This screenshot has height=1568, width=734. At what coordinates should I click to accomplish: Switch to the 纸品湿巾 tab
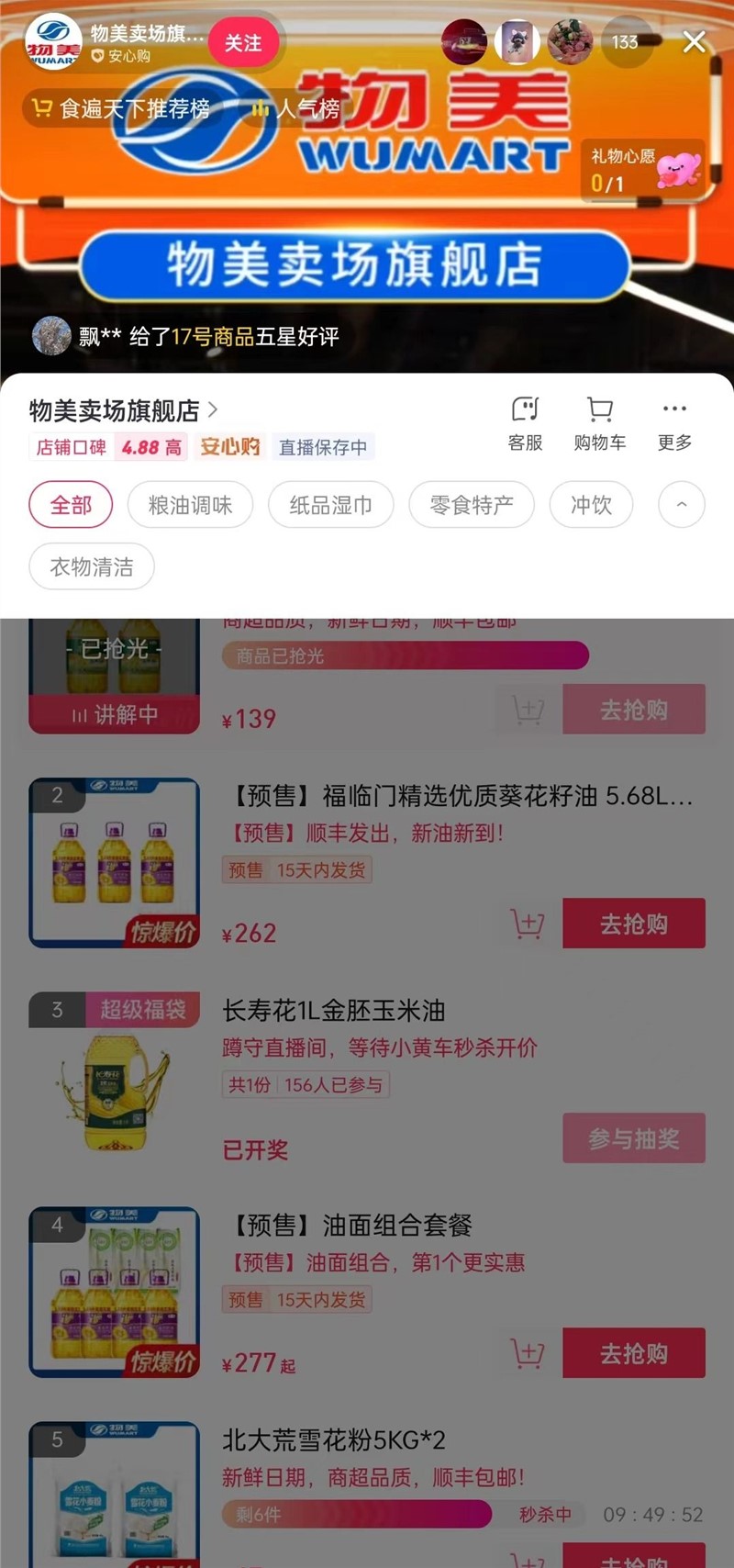[330, 505]
